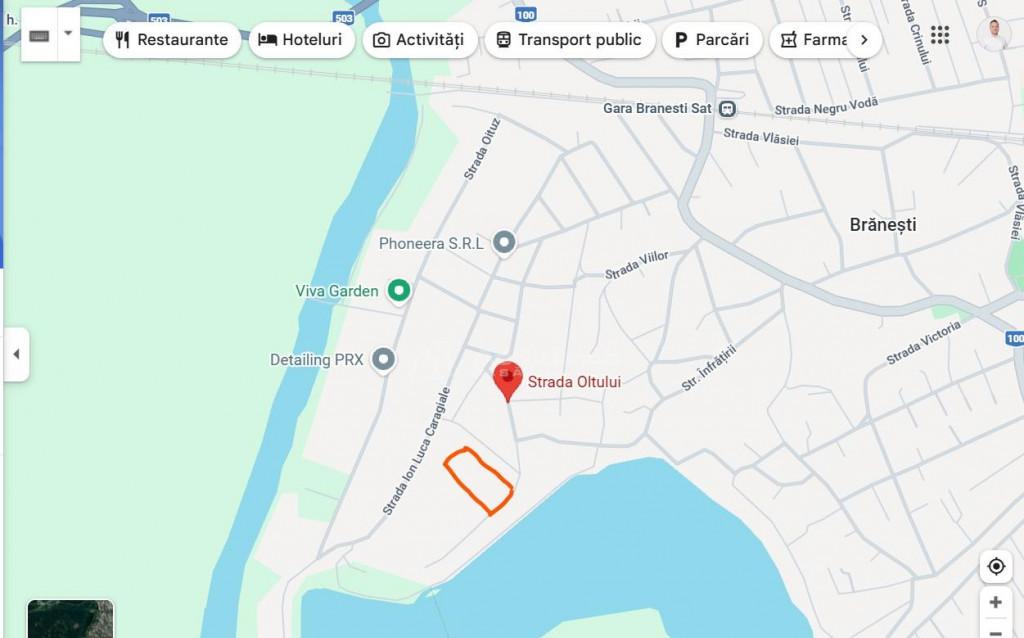Zoom in with the plus button
The width and height of the screenshot is (1024, 638).
coord(995,602)
